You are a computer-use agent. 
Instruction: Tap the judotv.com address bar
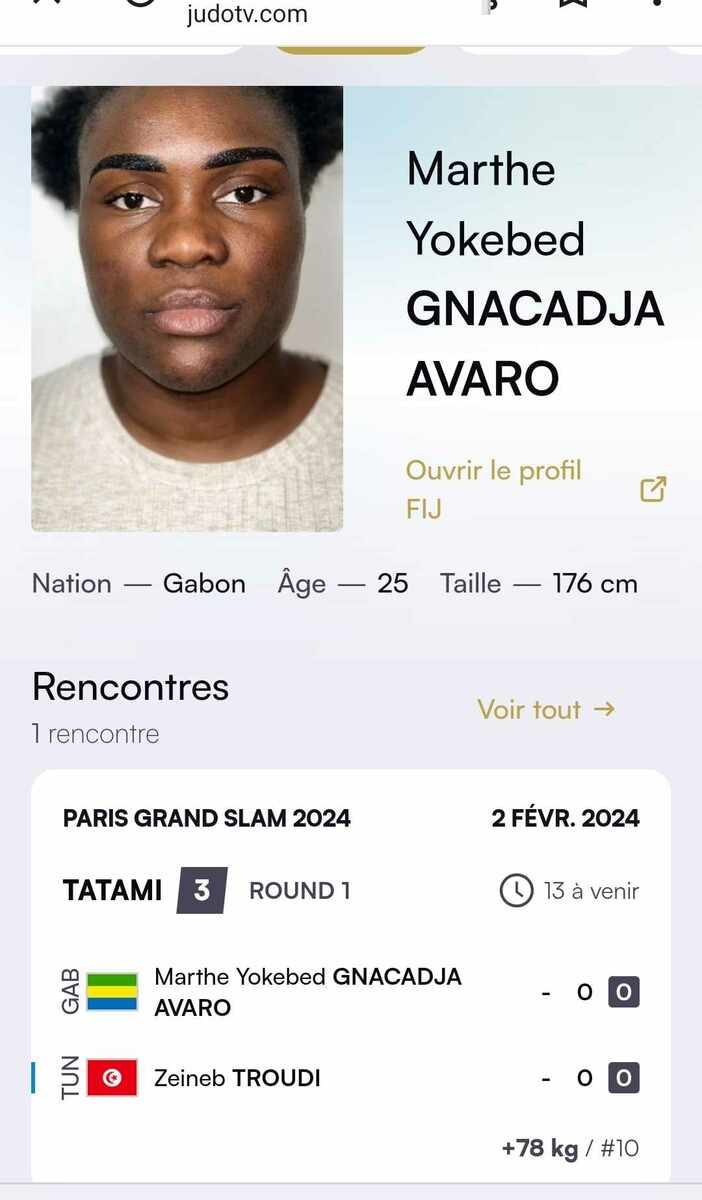[x=247, y=14]
